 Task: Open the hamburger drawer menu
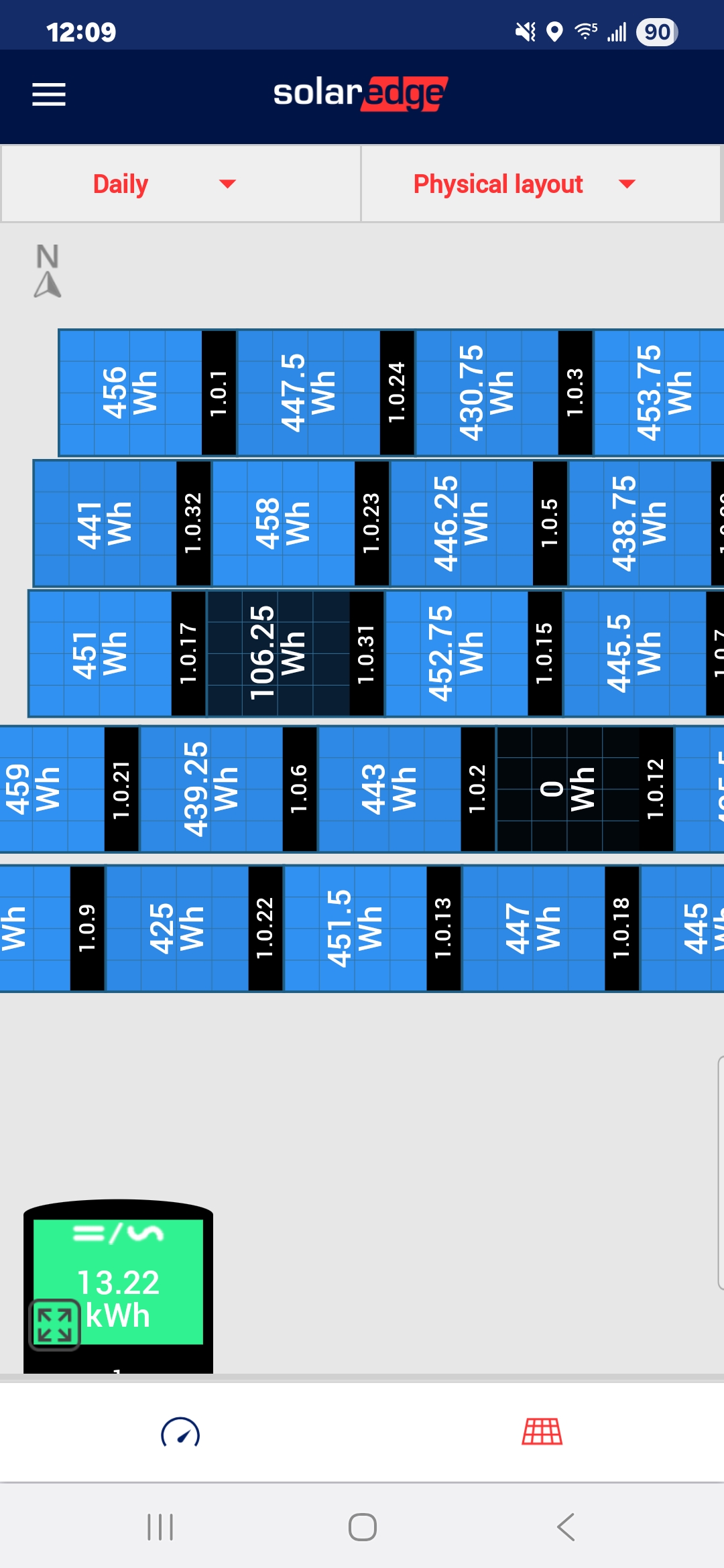pyautogui.click(x=49, y=94)
